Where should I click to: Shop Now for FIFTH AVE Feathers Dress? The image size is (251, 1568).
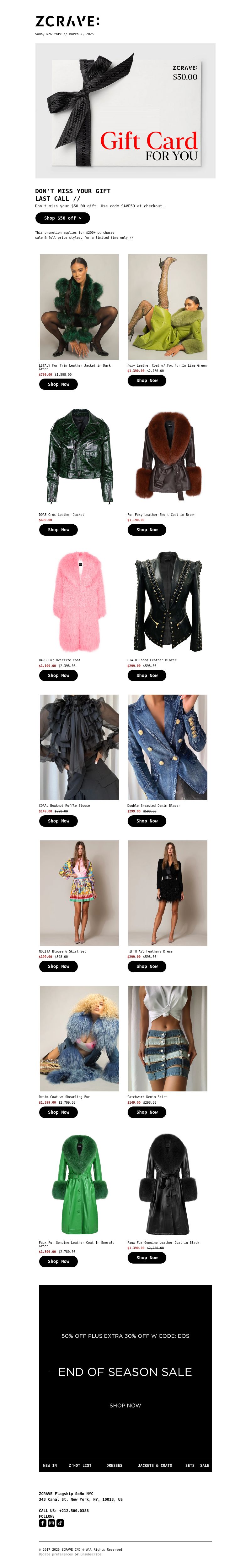pos(147,966)
